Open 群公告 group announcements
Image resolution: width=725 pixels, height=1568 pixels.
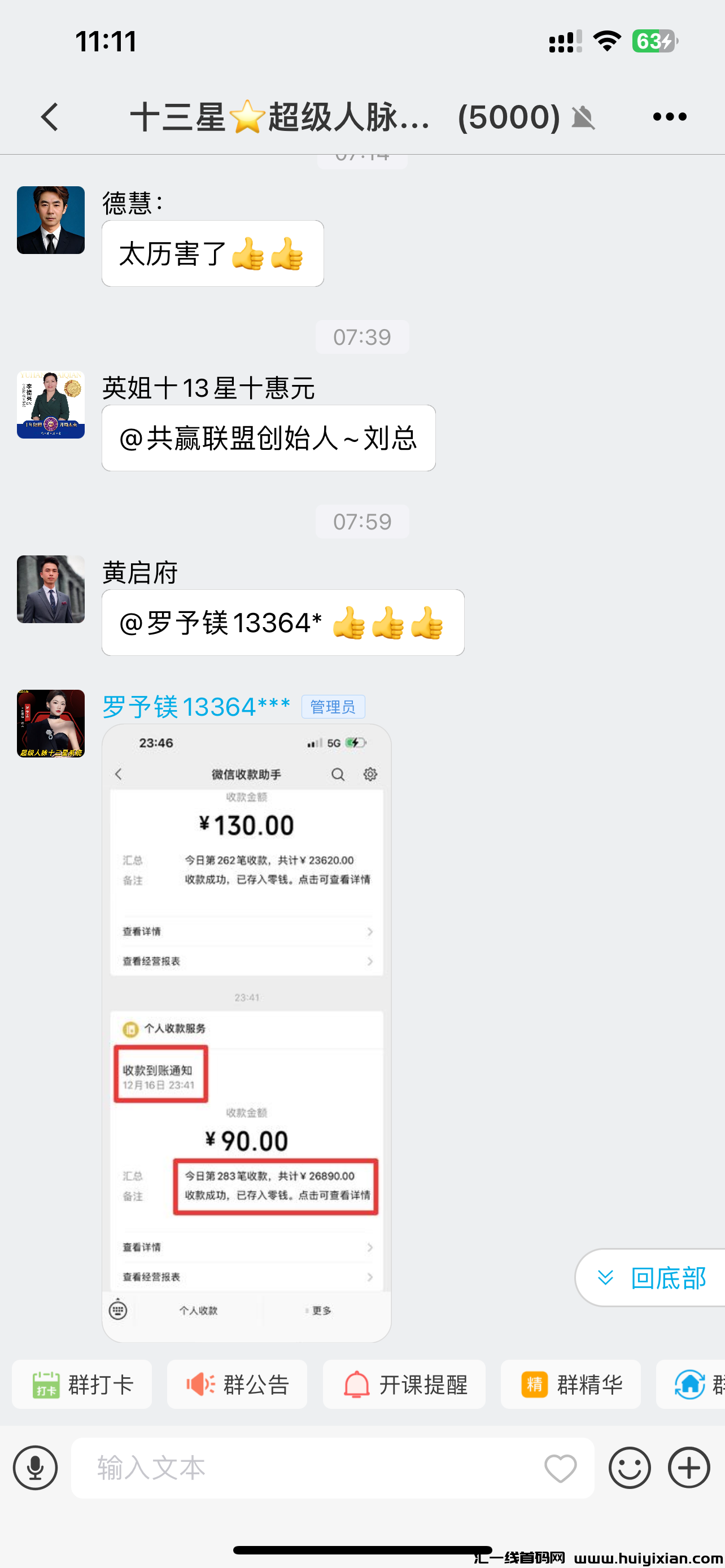237,1385
